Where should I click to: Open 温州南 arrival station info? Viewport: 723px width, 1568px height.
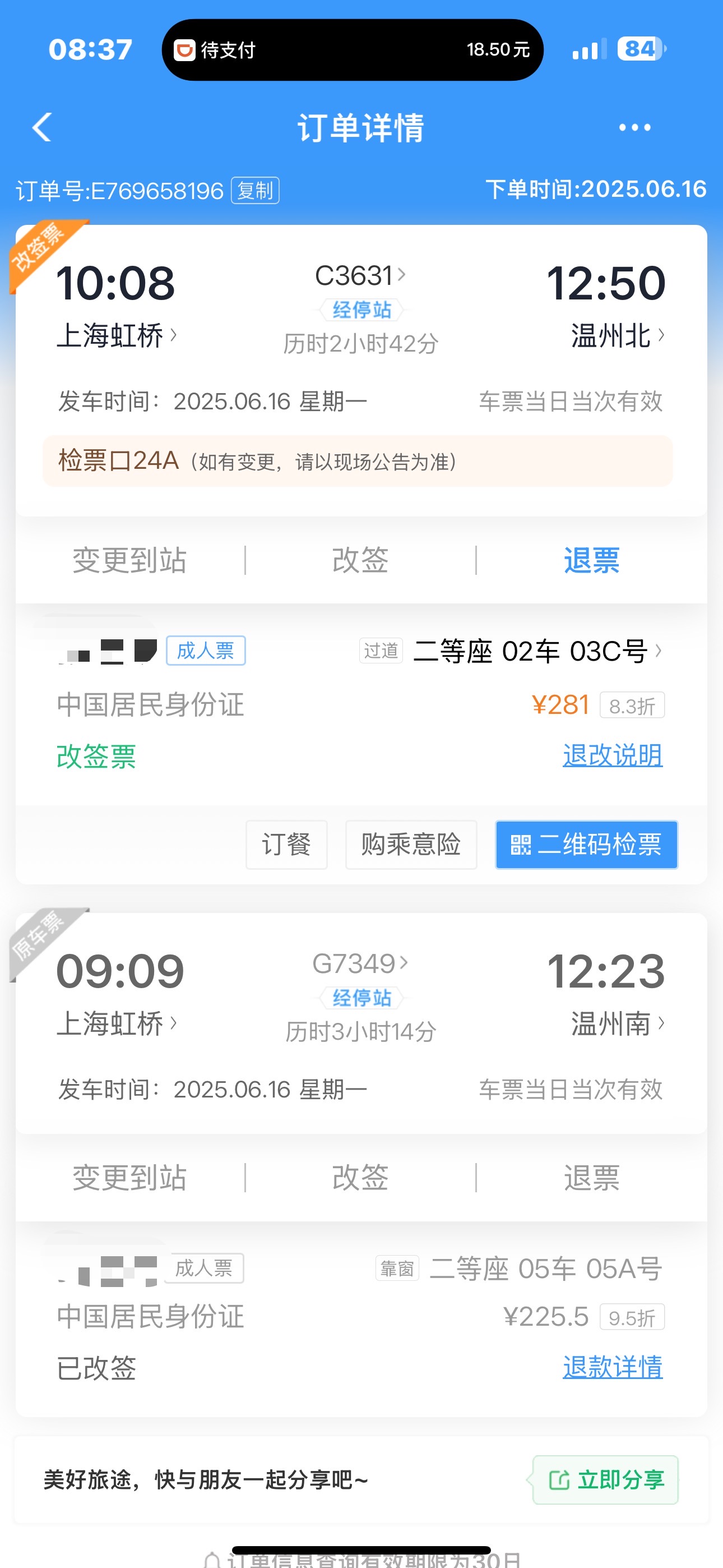(x=618, y=1023)
